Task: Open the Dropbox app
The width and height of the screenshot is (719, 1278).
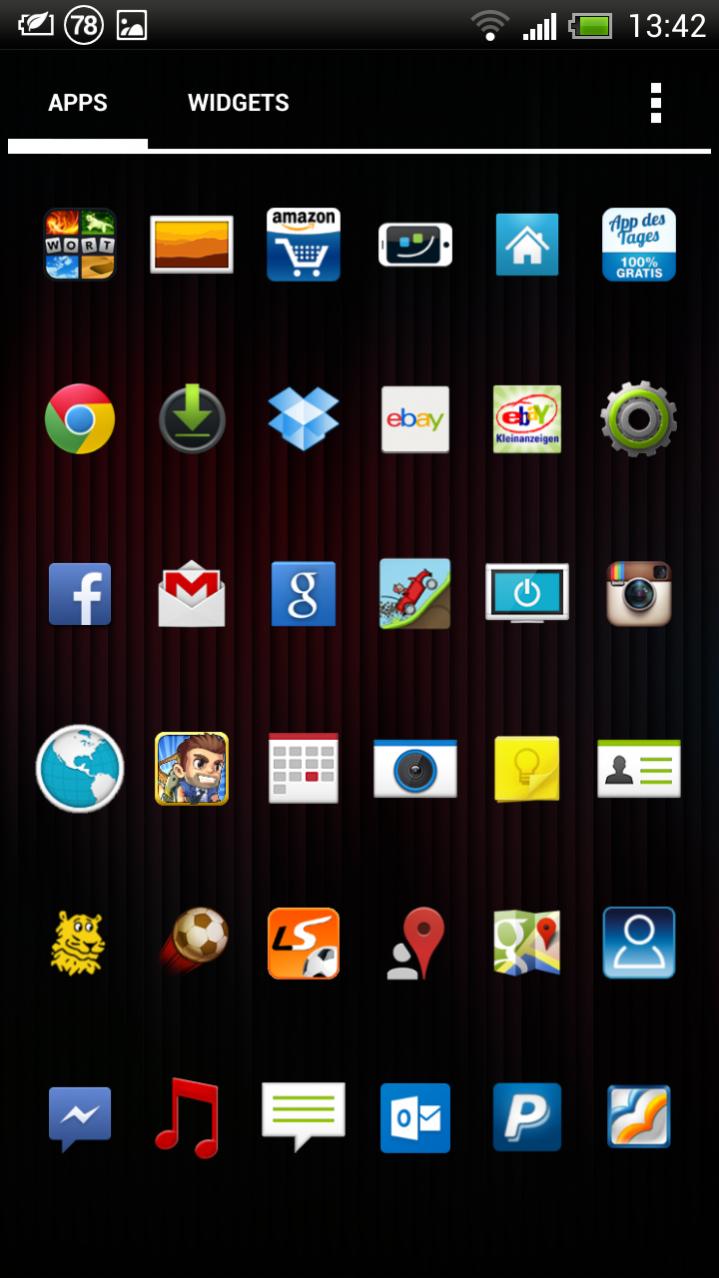Action: (x=303, y=419)
